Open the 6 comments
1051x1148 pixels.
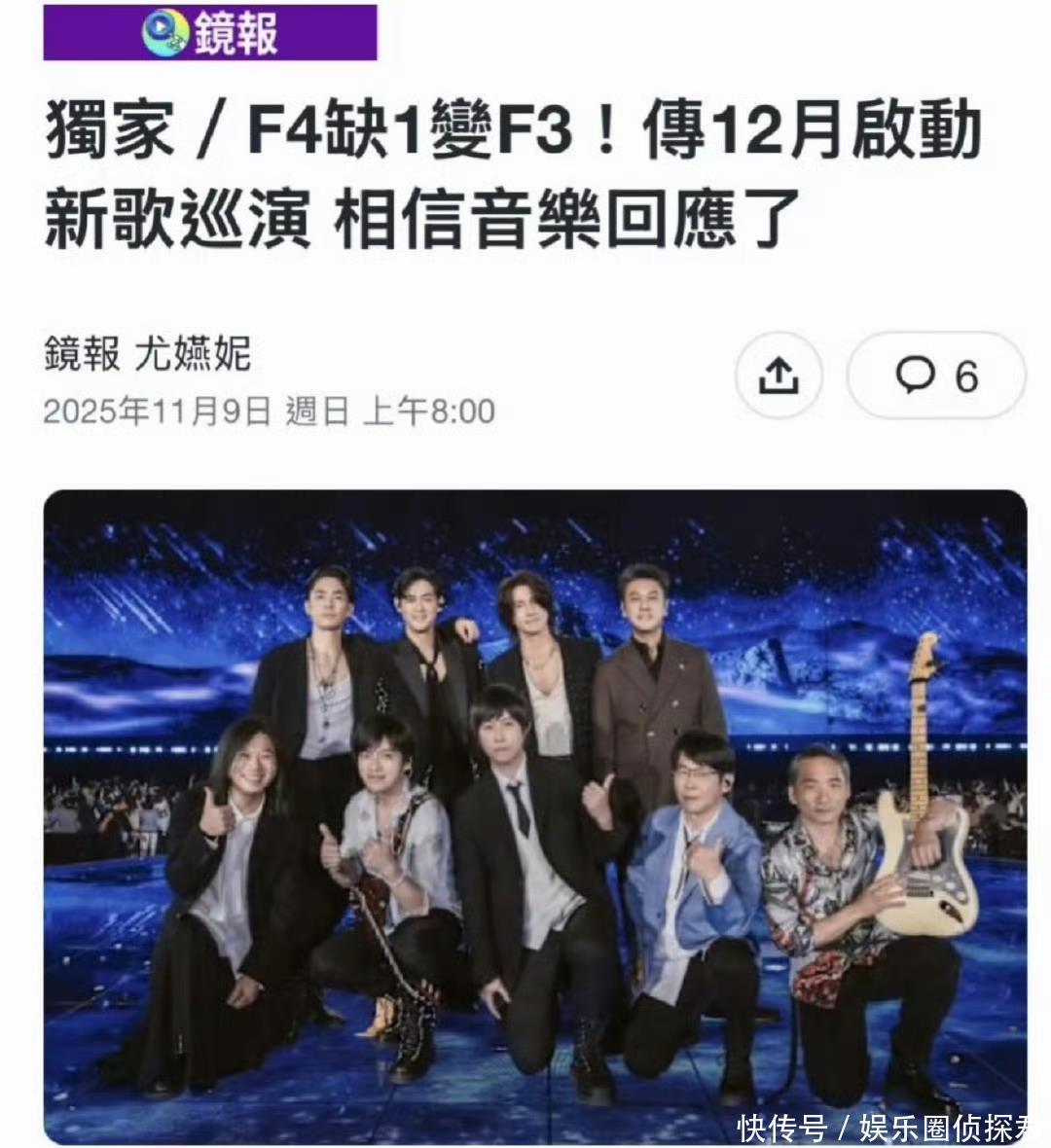[937, 376]
